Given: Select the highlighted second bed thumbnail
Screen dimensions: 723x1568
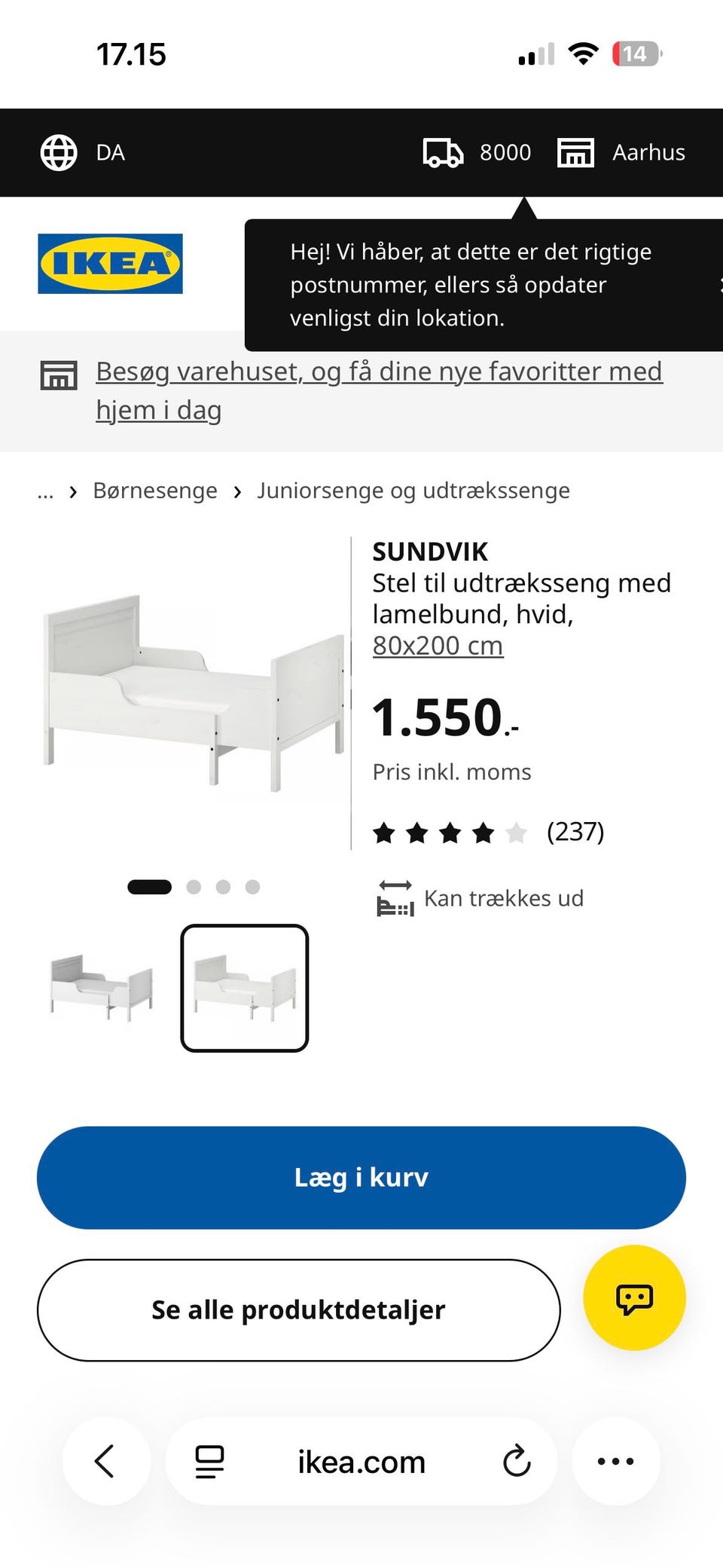Looking at the screenshot, I should coord(245,988).
